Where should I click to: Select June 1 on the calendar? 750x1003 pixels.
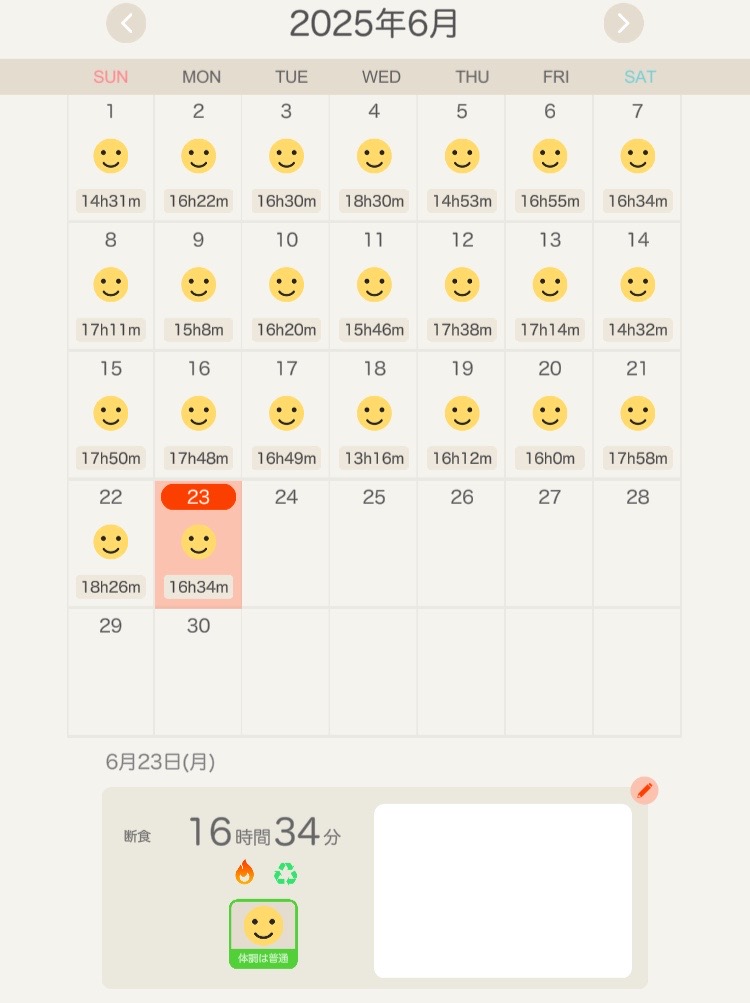pos(110,158)
